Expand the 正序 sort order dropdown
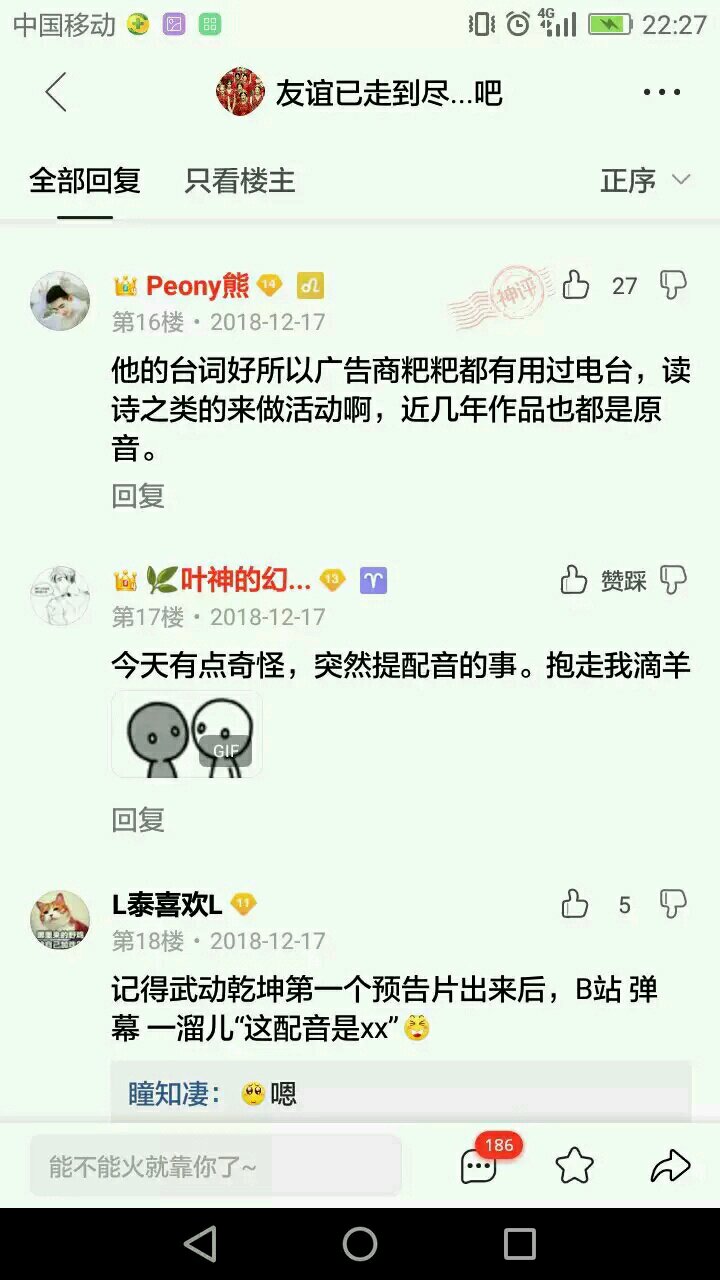Image resolution: width=720 pixels, height=1280 pixels. (x=645, y=181)
